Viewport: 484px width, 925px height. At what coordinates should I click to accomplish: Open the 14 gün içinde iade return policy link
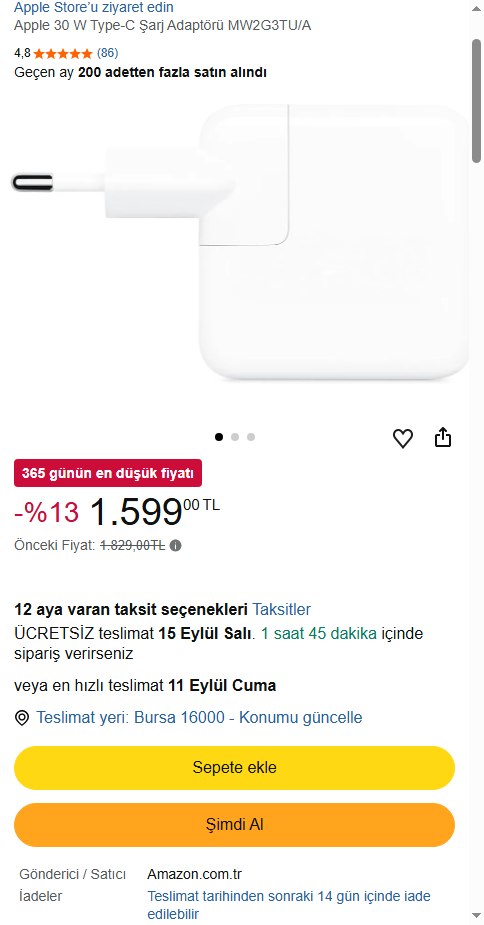tap(289, 906)
